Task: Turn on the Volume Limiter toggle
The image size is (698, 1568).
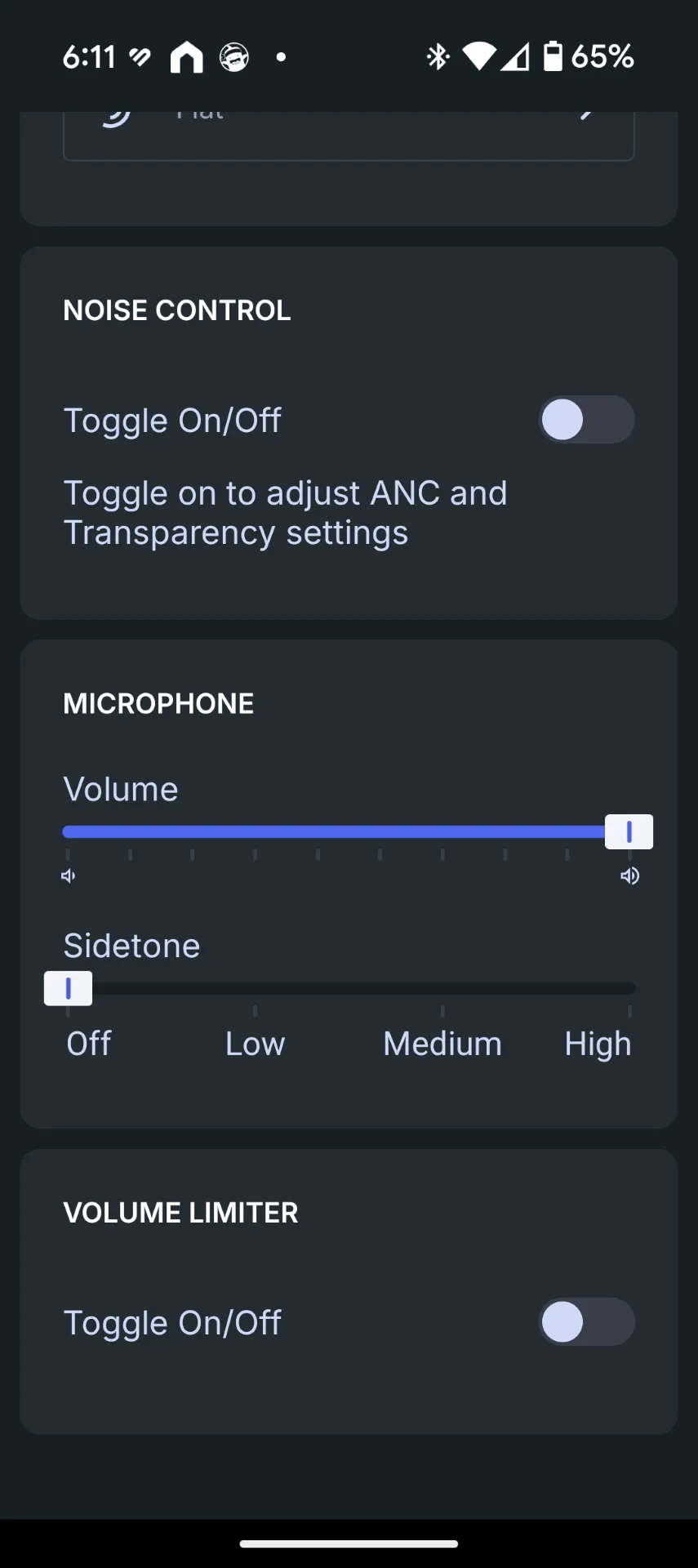Action: pyautogui.click(x=586, y=1321)
